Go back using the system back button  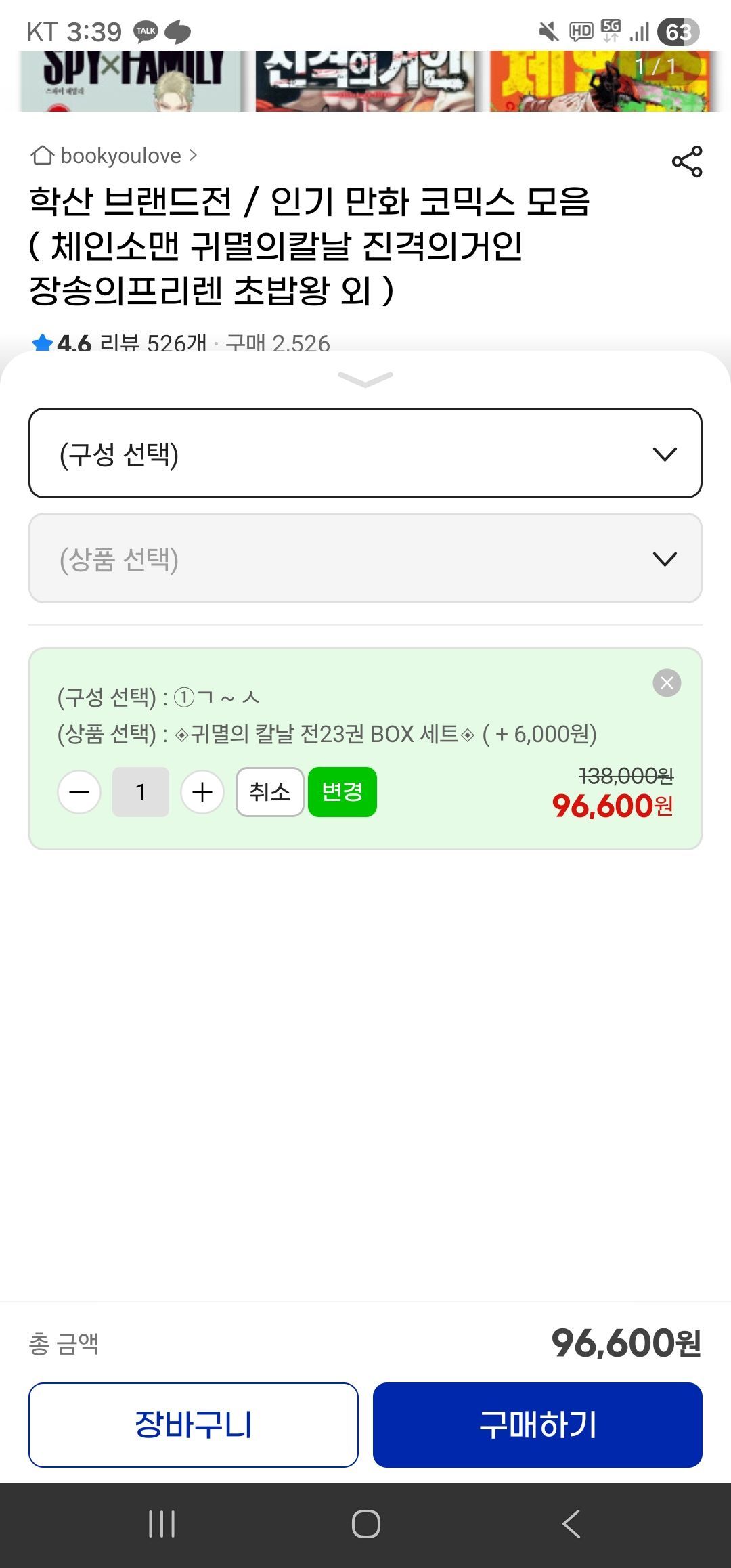coord(571,1524)
